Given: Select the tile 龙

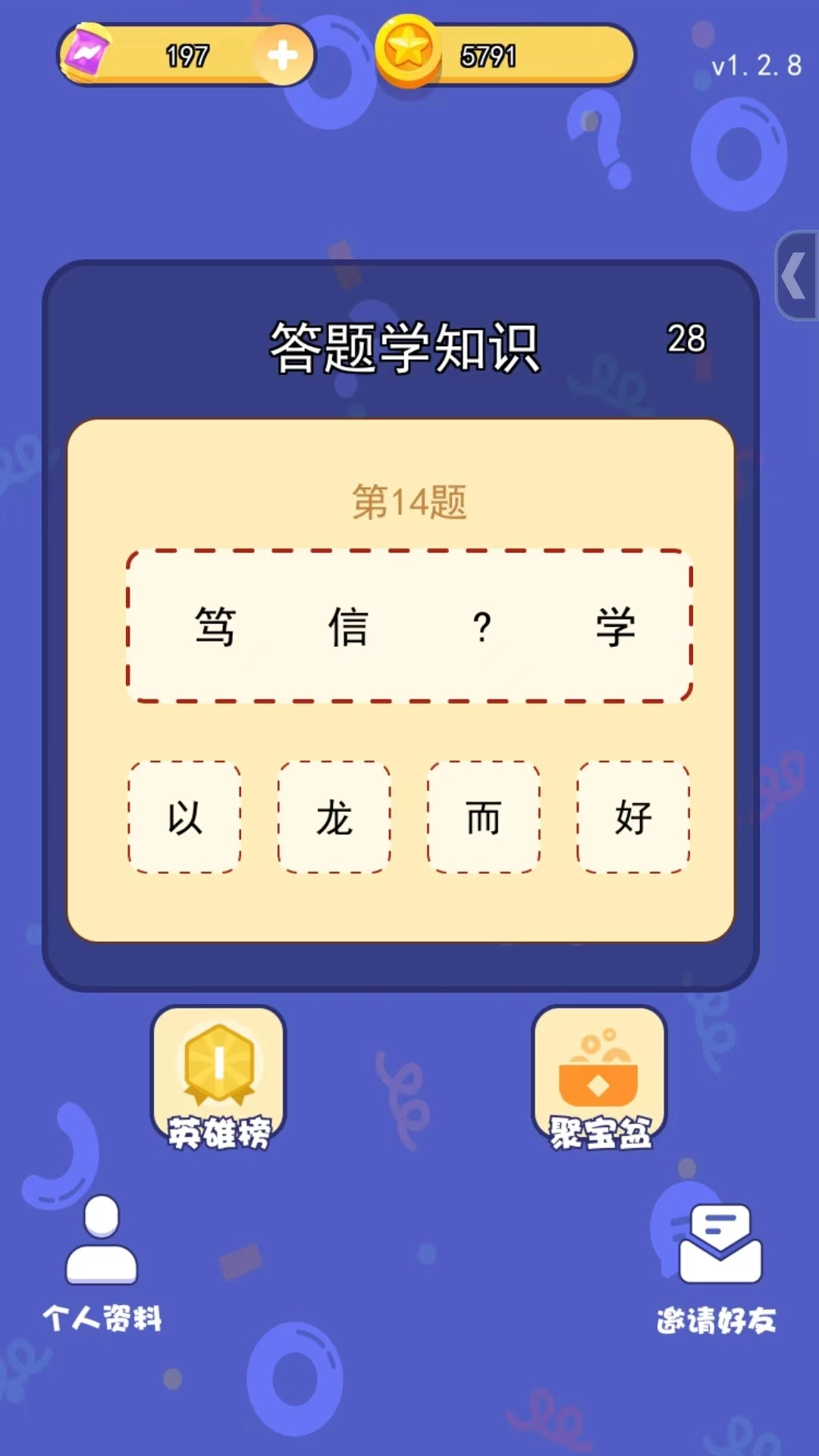Looking at the screenshot, I should (334, 817).
